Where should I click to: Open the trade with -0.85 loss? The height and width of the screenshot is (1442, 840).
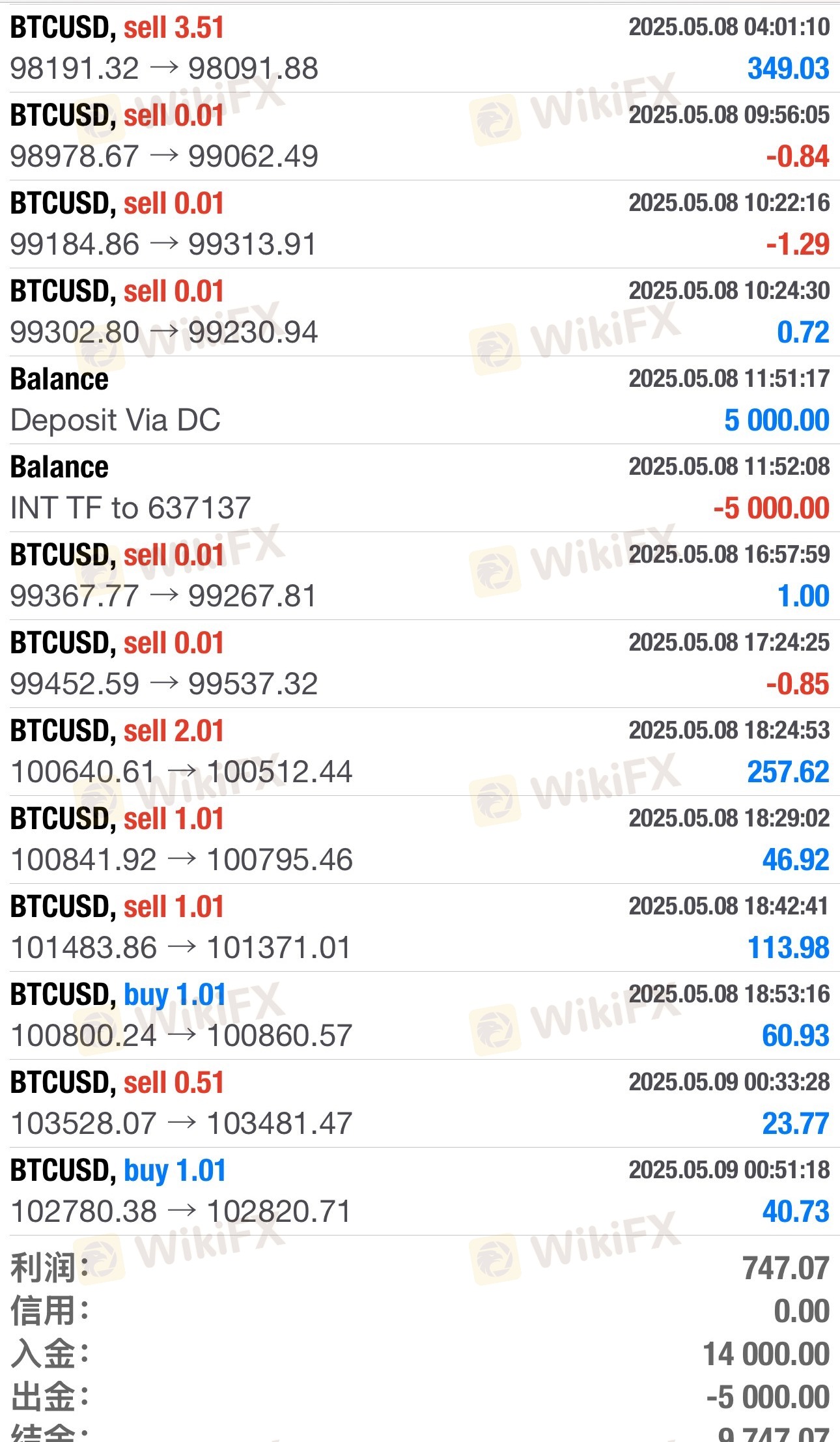(x=420, y=664)
